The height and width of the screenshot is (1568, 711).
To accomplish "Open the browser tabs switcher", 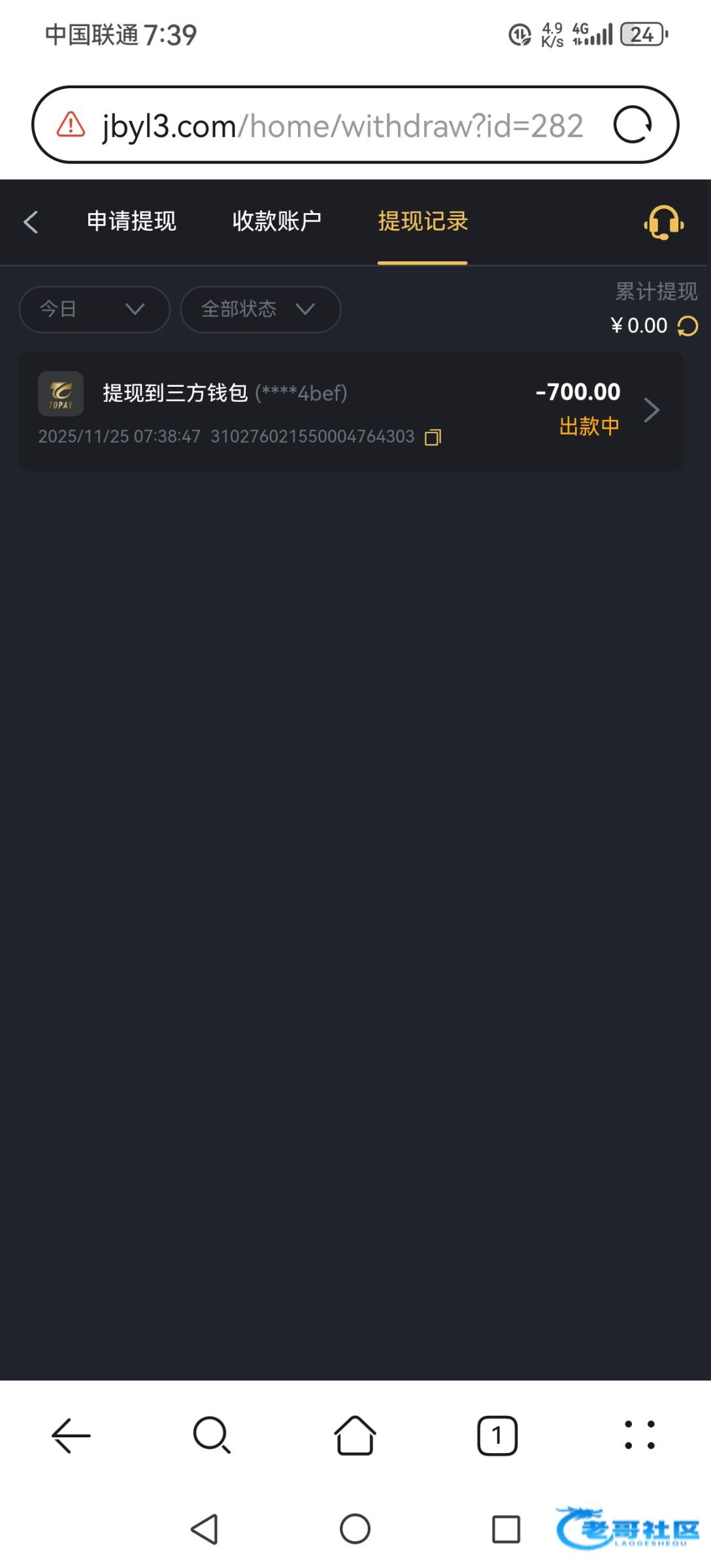I will pos(497,1435).
